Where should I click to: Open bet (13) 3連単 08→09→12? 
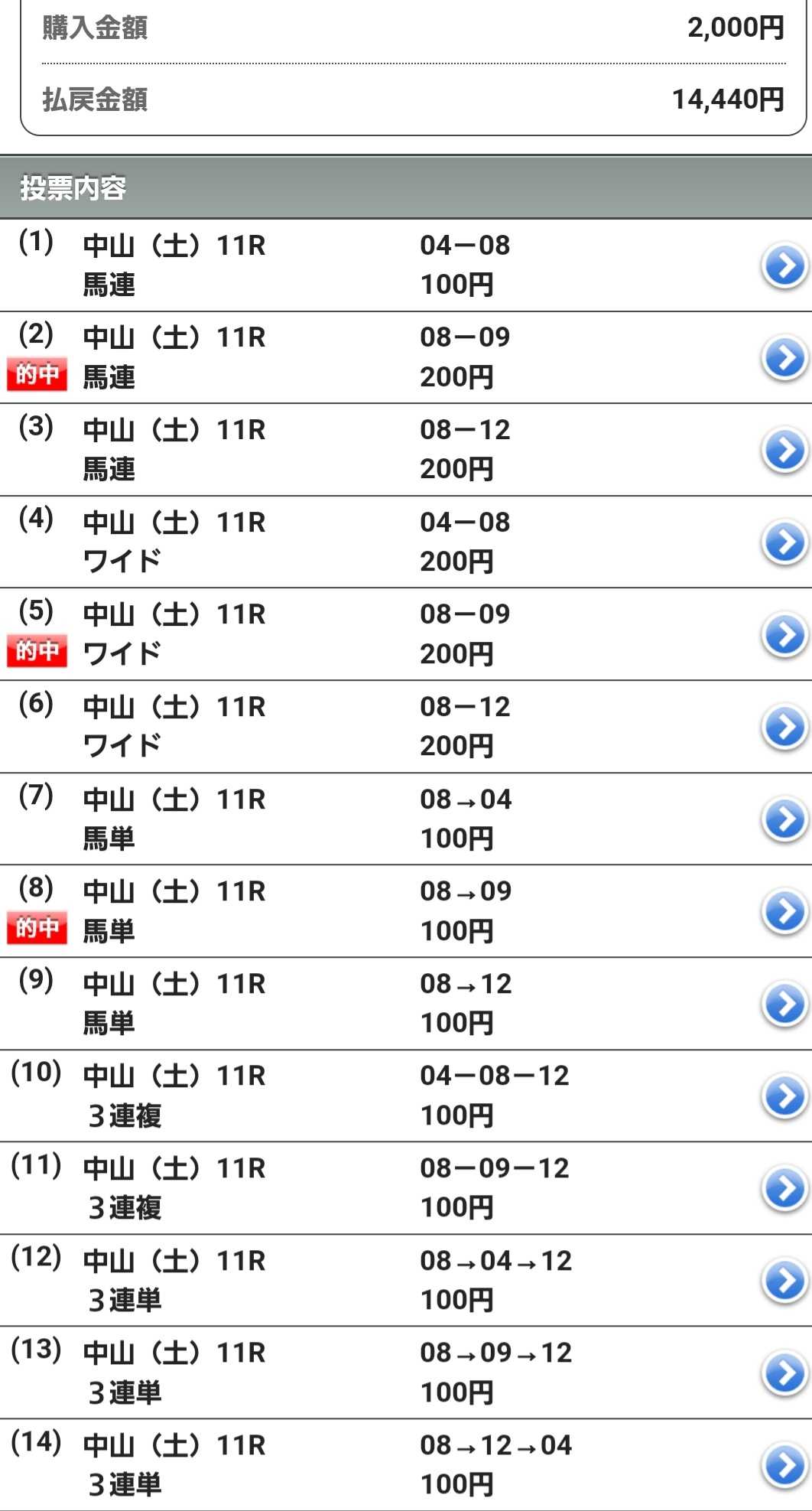(784, 1373)
